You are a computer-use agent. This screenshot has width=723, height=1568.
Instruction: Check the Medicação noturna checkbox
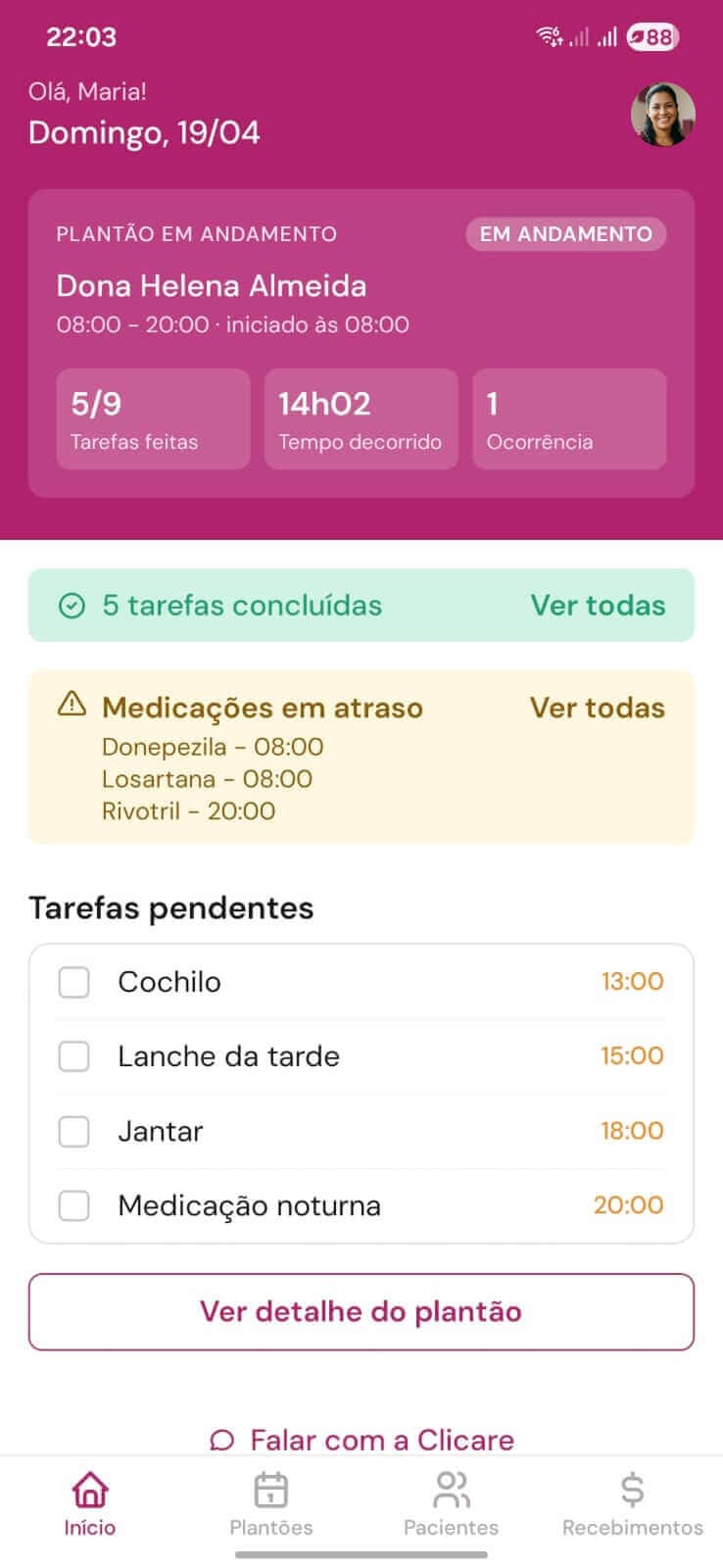coord(73,1206)
